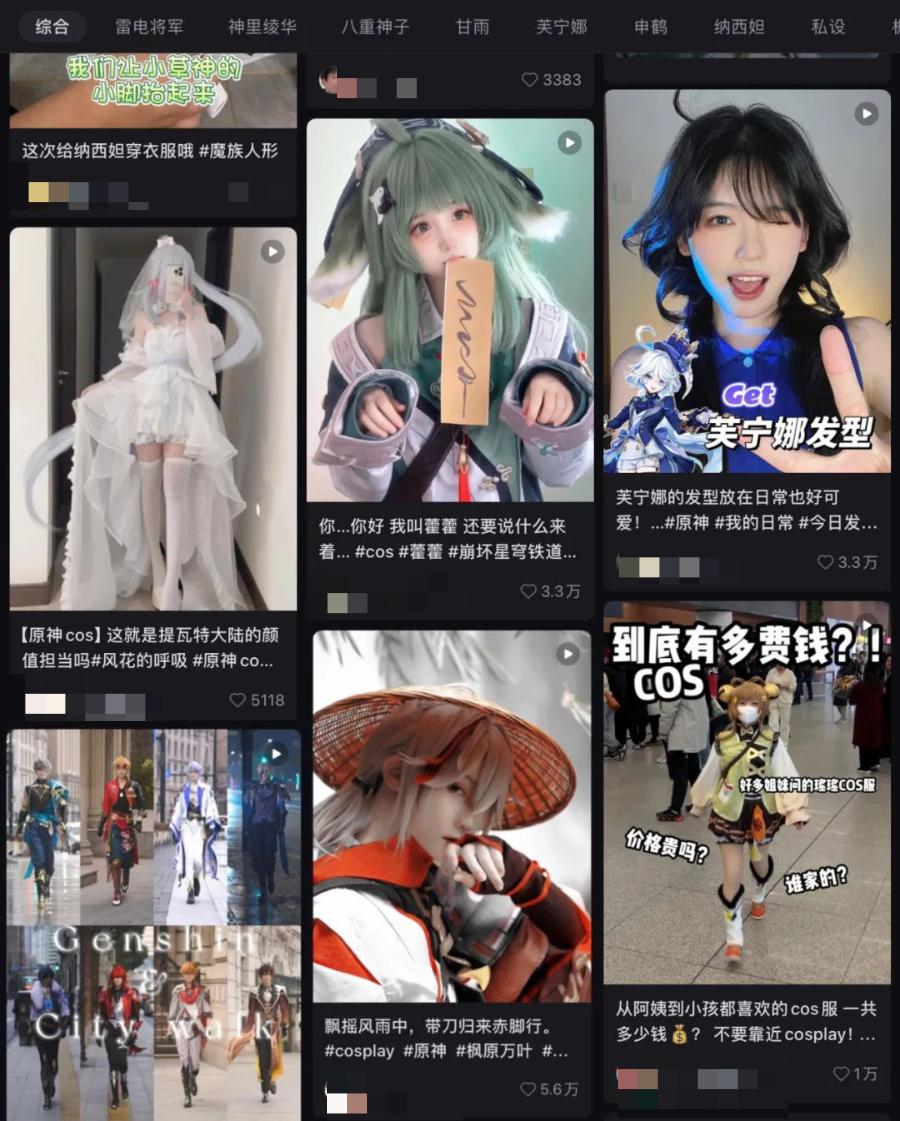Open the 藿藿 cosplay video
Image resolution: width=900 pixels, height=1121 pixels.
[x=450, y=310]
